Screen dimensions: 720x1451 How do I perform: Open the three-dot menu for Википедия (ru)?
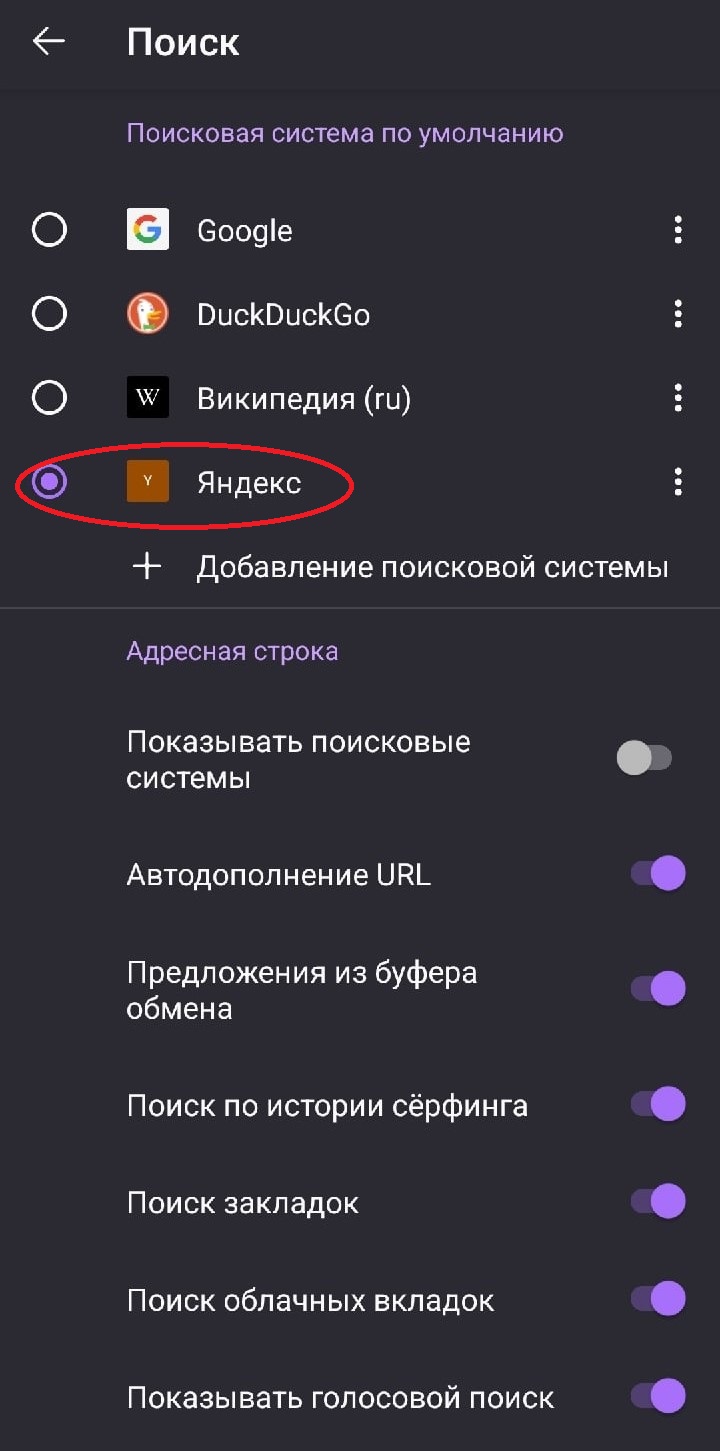click(x=678, y=399)
